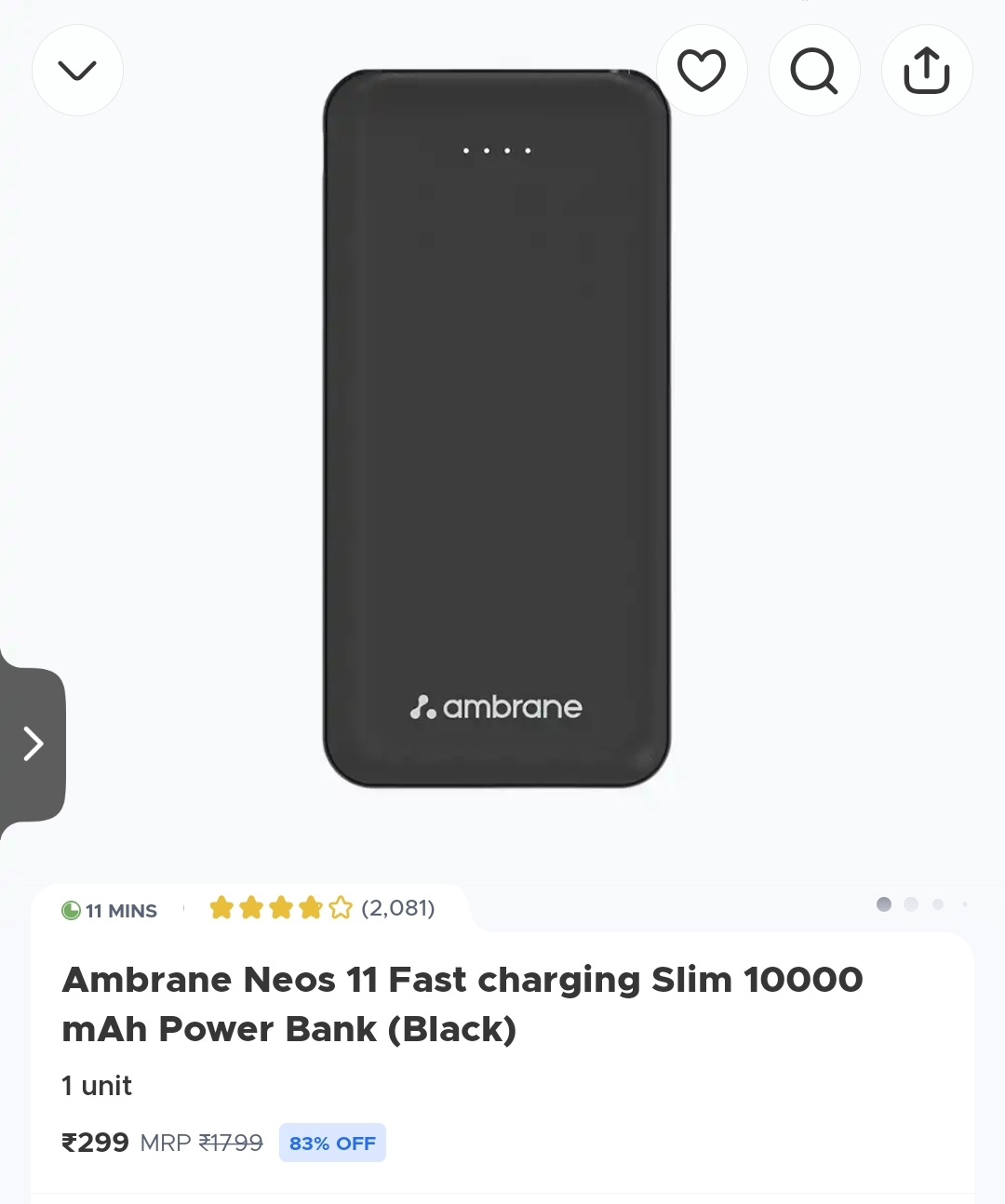Jump to the second product image dot
Viewport: 1005px width, 1204px height.
[911, 904]
